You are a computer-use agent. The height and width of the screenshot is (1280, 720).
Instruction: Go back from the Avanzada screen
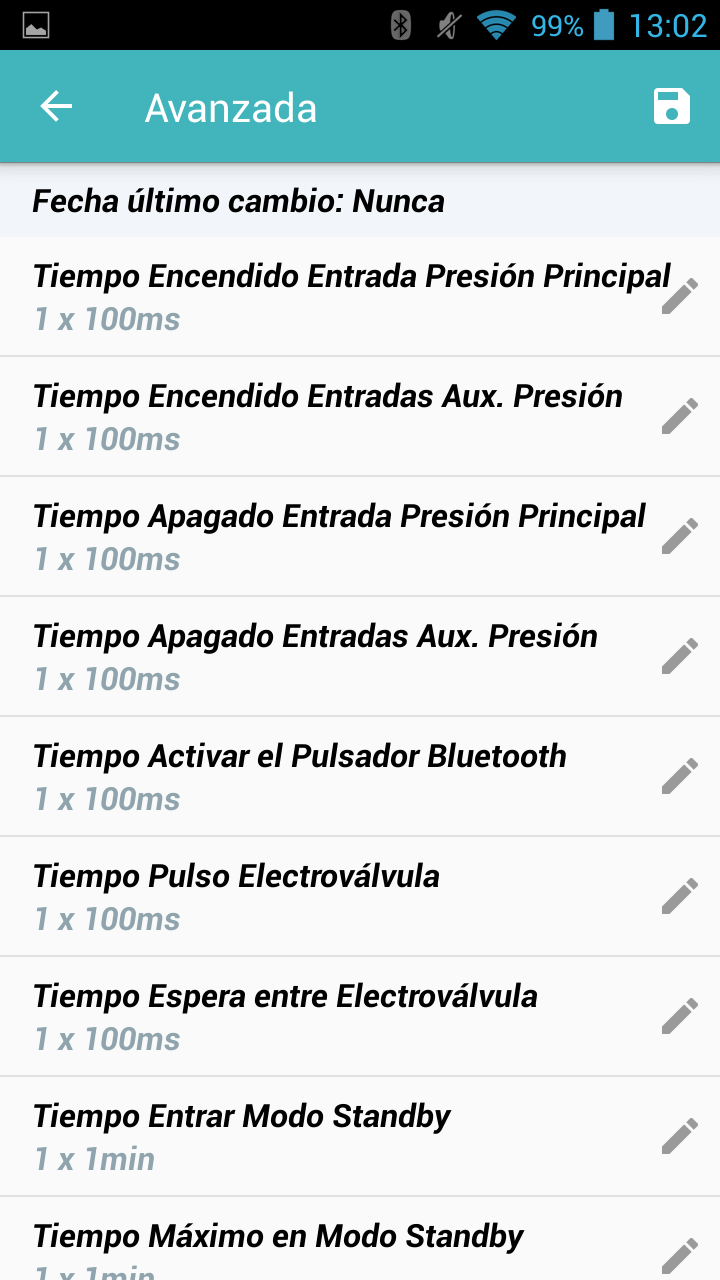tap(56, 107)
